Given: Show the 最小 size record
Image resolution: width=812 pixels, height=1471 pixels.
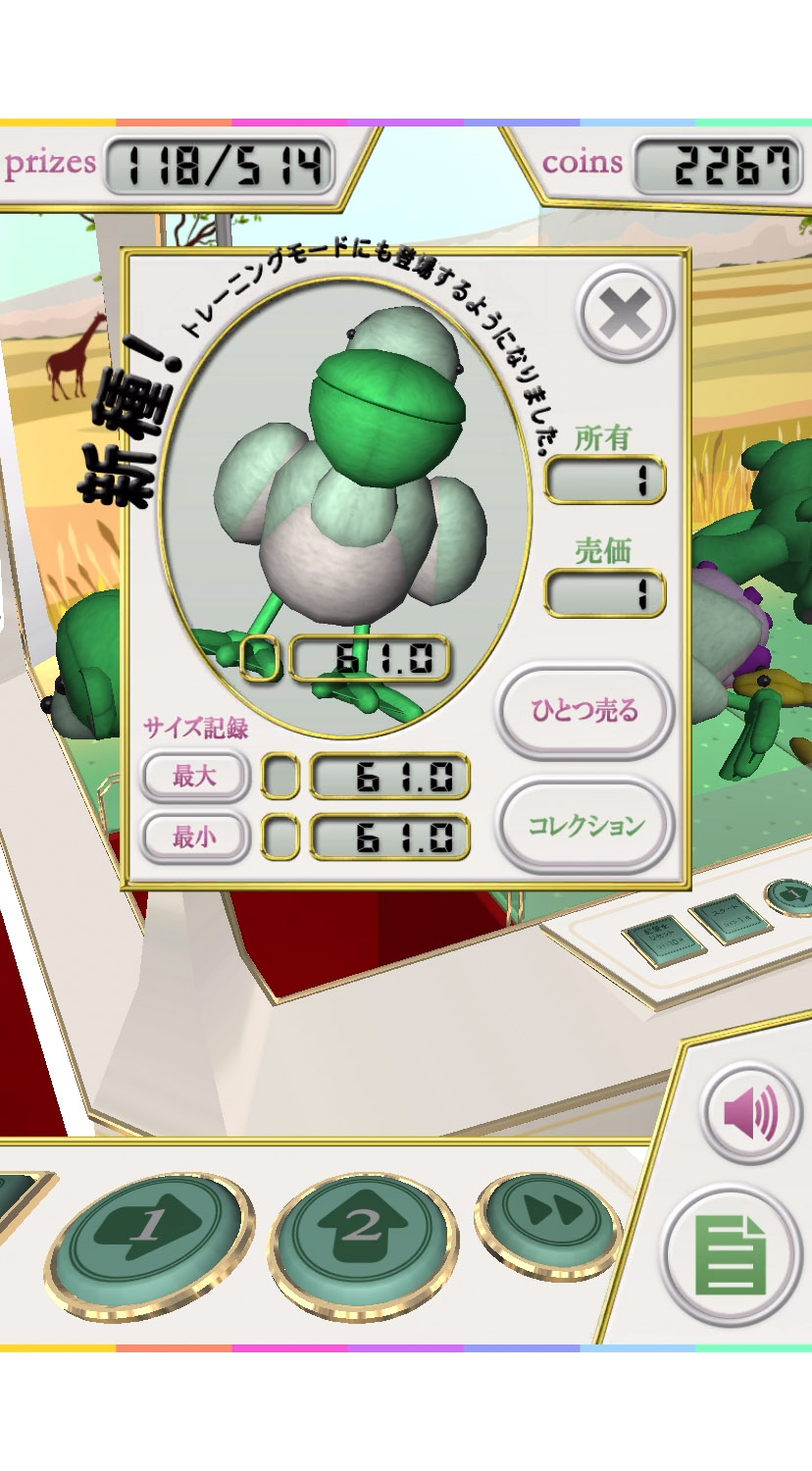Looking at the screenshot, I should coord(194,837).
